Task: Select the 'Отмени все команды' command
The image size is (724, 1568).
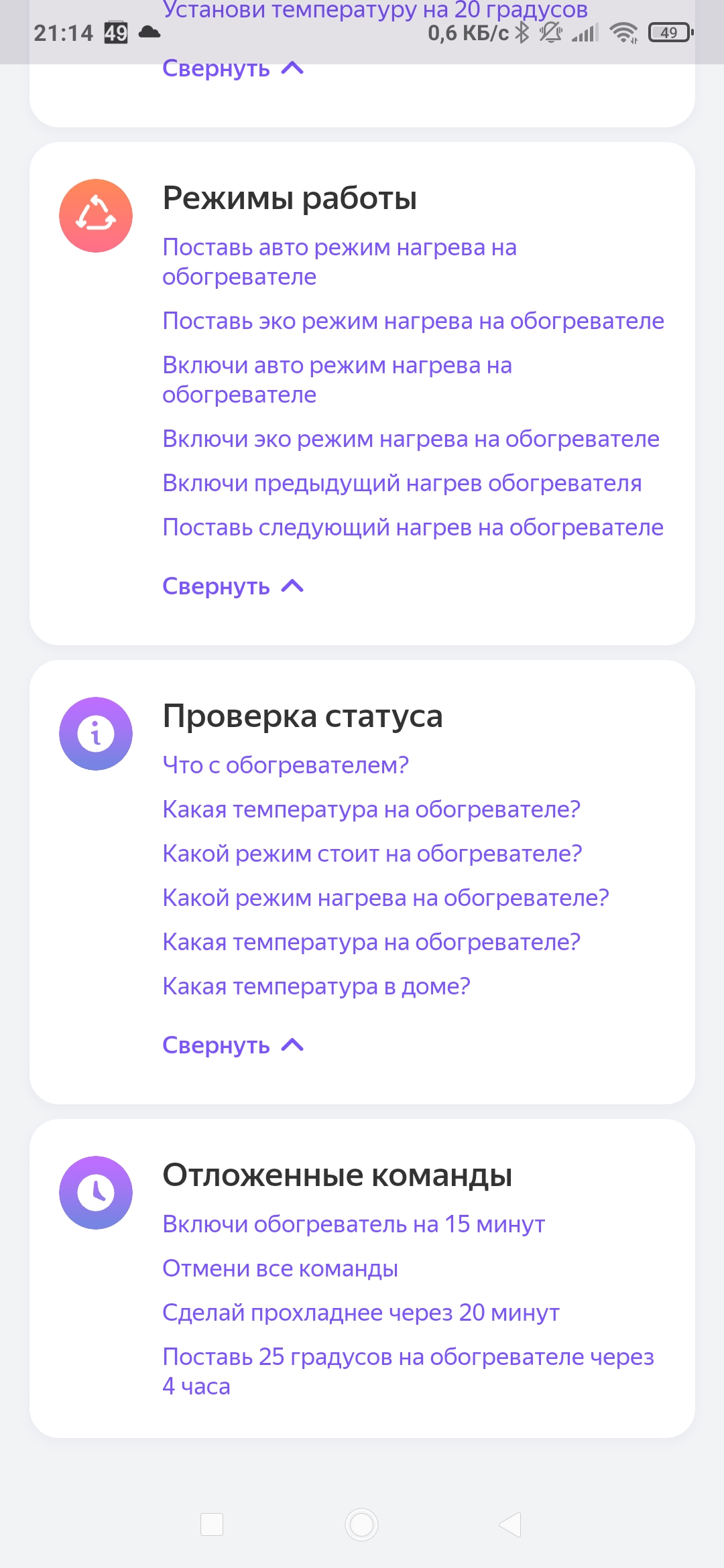Action: point(280,1268)
